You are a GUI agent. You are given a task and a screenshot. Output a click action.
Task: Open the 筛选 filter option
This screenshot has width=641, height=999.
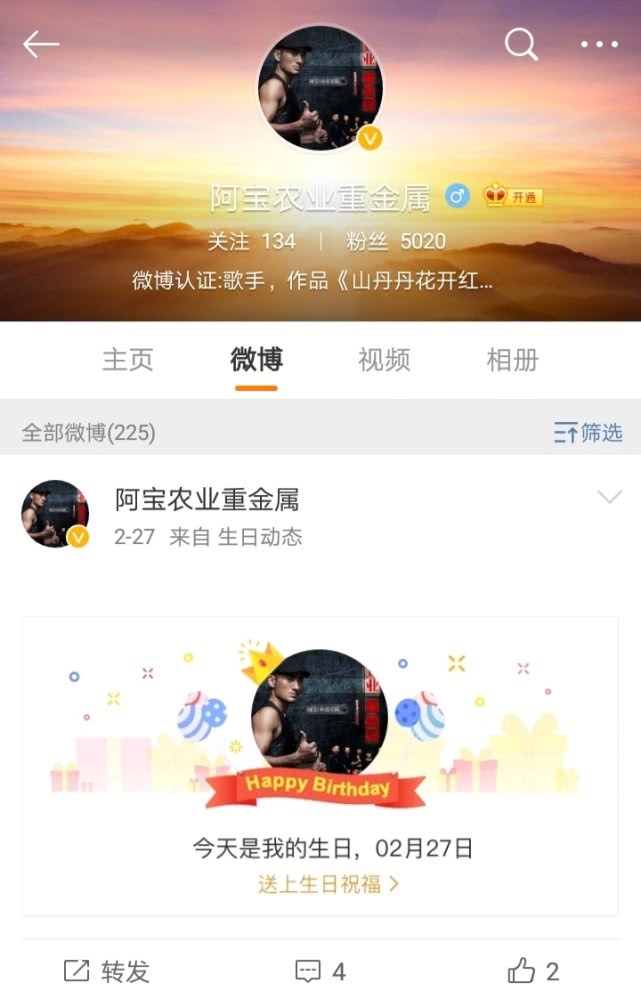588,433
